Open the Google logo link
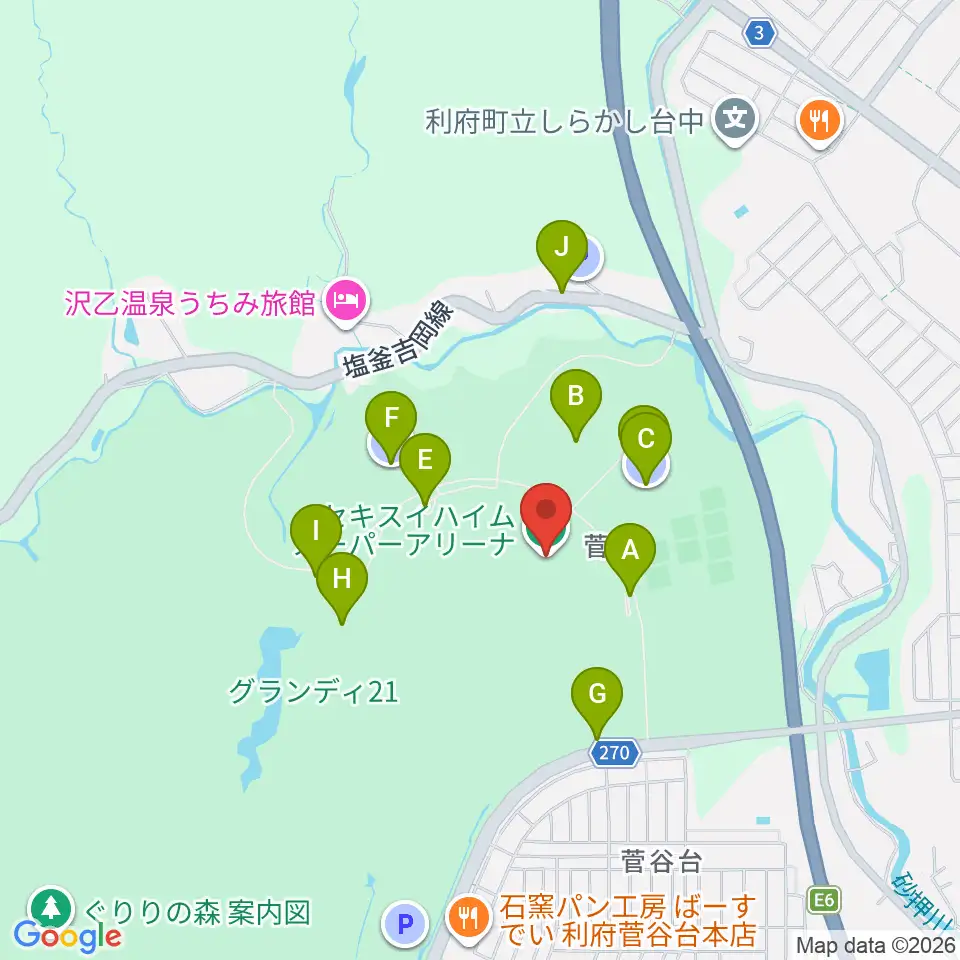 [x=67, y=936]
